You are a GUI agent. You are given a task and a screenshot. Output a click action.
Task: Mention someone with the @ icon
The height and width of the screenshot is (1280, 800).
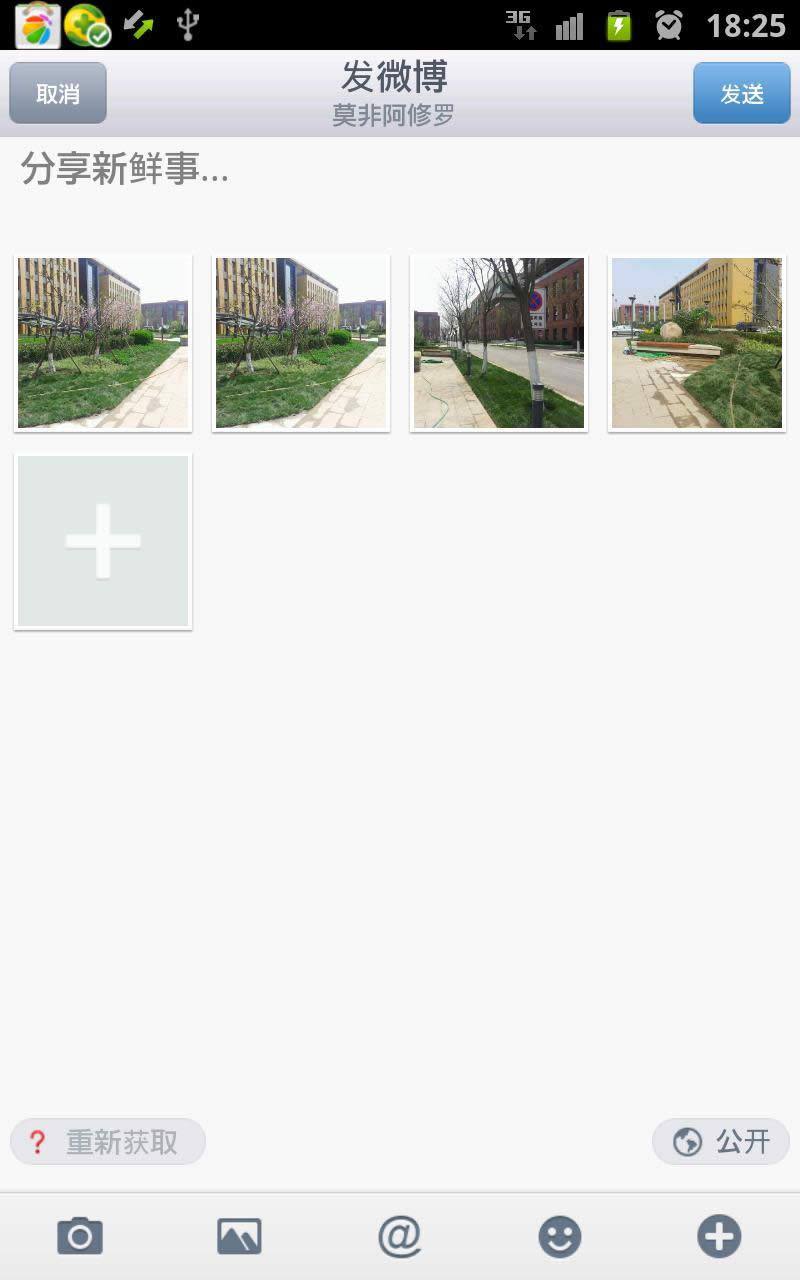tap(399, 1237)
